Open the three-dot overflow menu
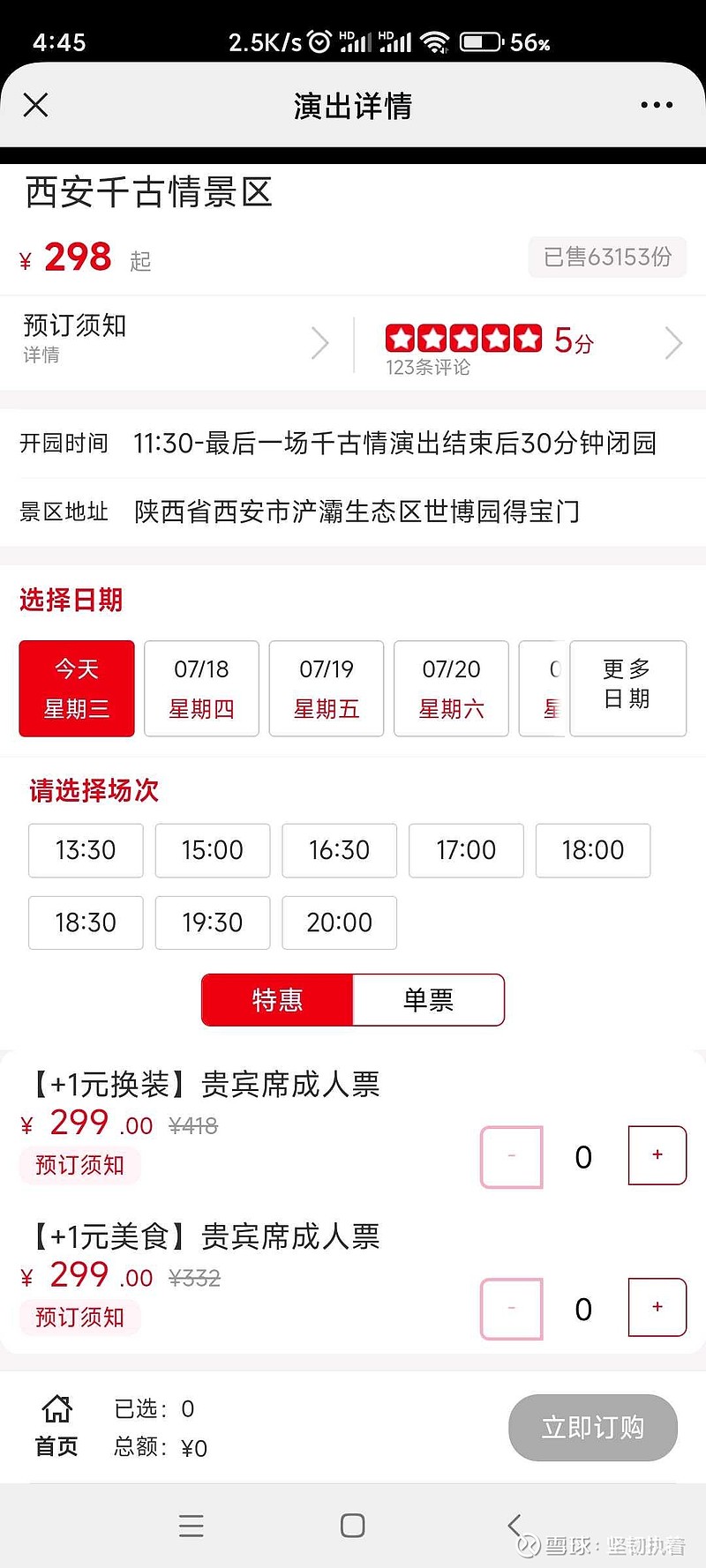Screen dimensions: 706x1568 [657, 105]
